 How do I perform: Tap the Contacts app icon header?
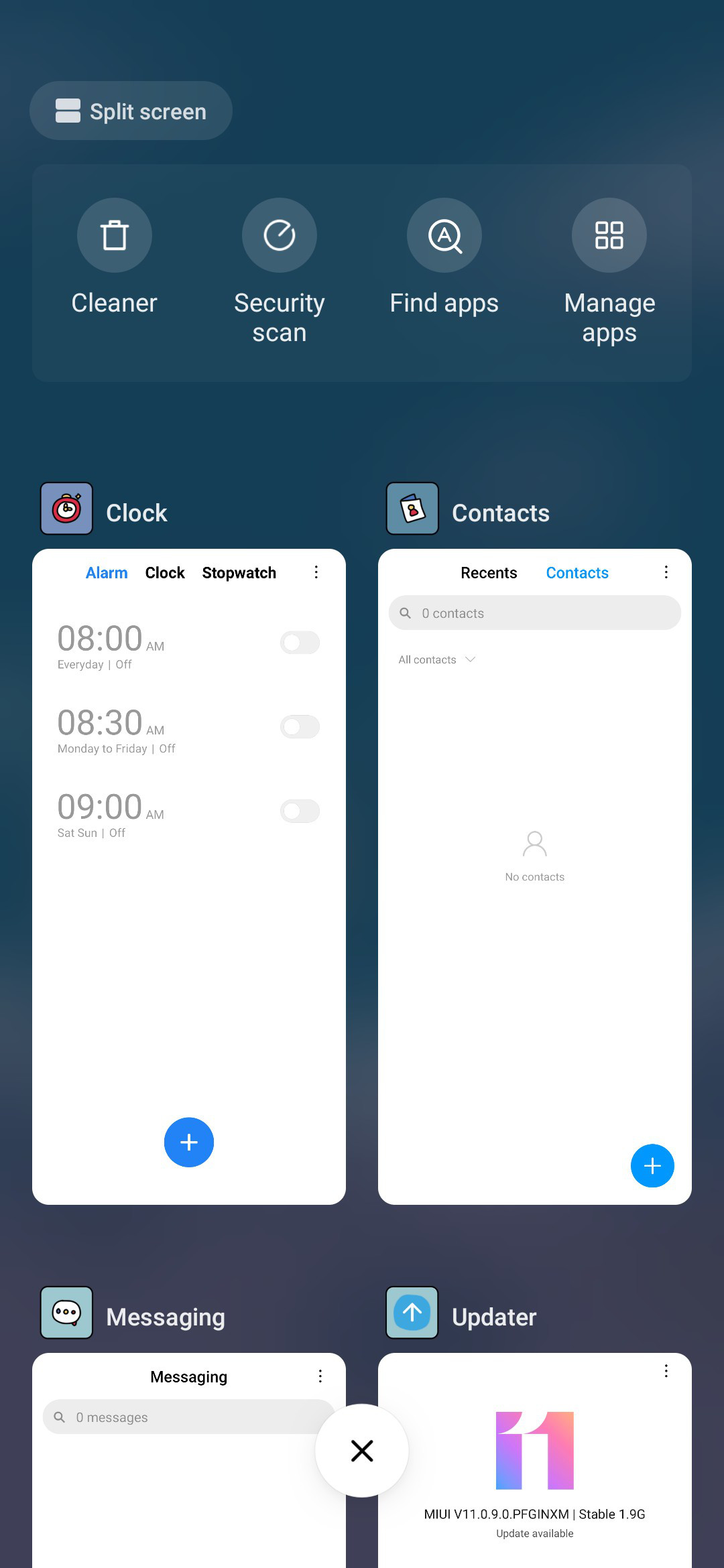pos(412,509)
